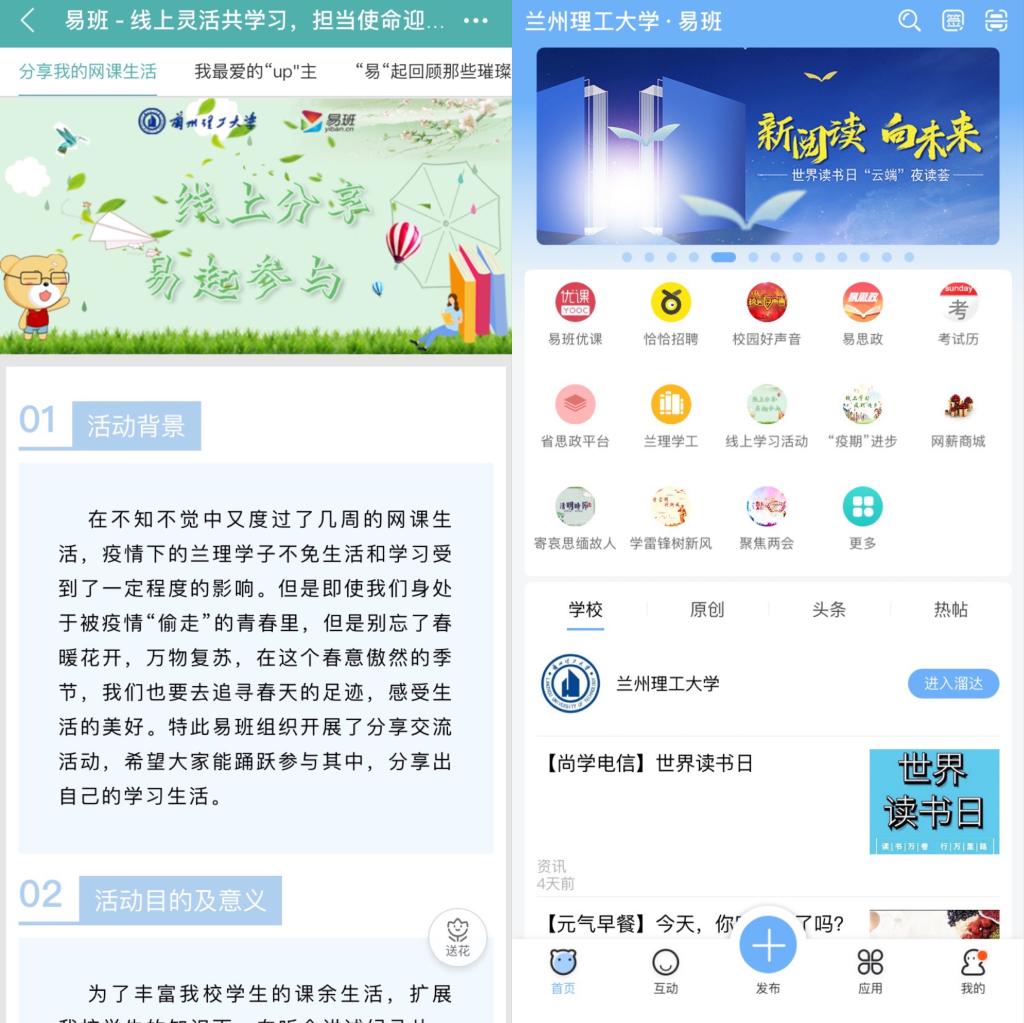Select the 分享我的网课生活 tab

(88, 71)
